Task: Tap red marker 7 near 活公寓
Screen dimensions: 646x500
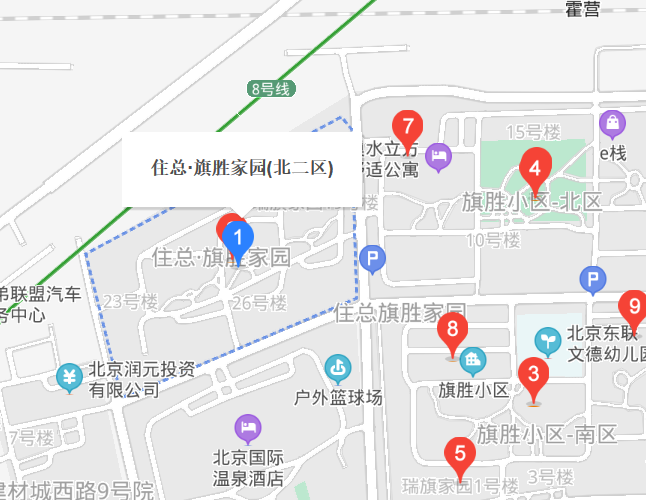Action: 406,128
